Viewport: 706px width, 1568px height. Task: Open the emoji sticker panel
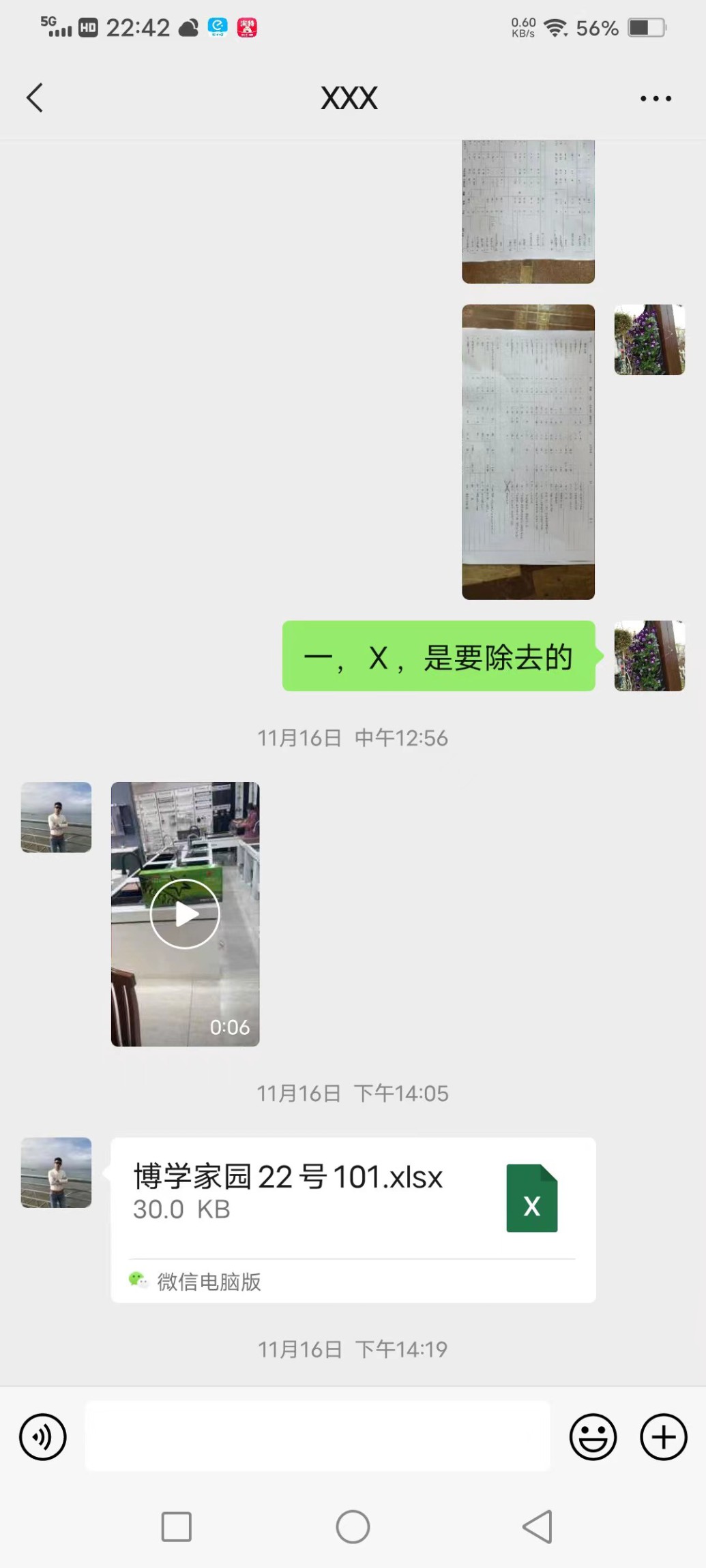(593, 1436)
